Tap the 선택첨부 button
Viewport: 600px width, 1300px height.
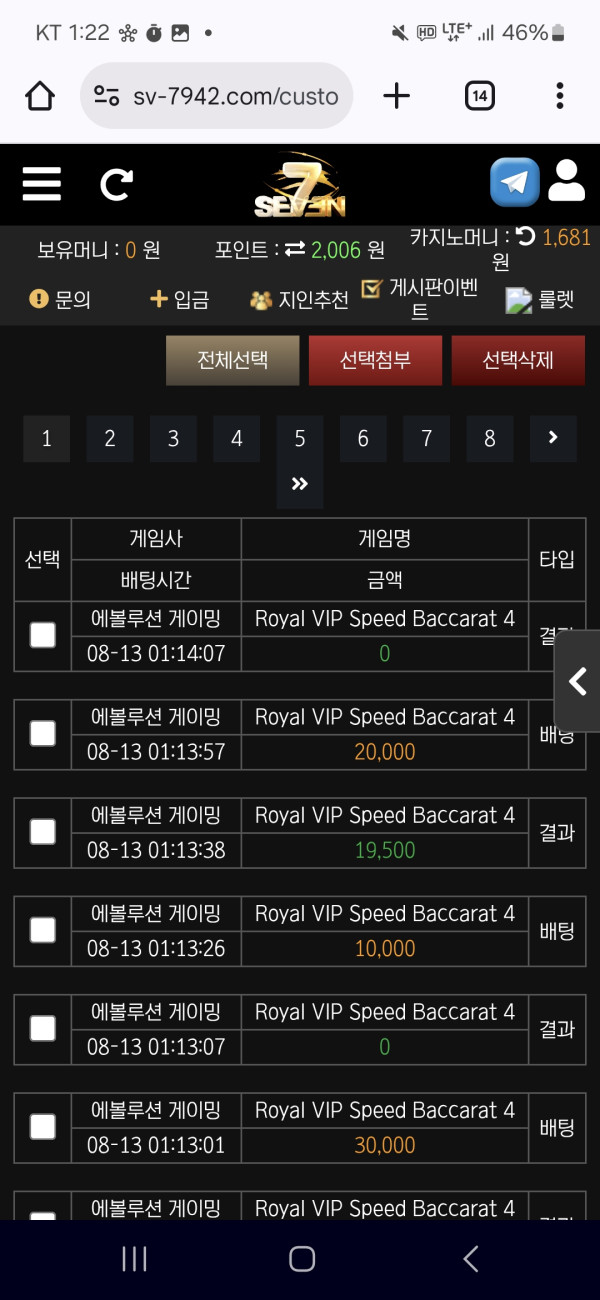pos(375,361)
